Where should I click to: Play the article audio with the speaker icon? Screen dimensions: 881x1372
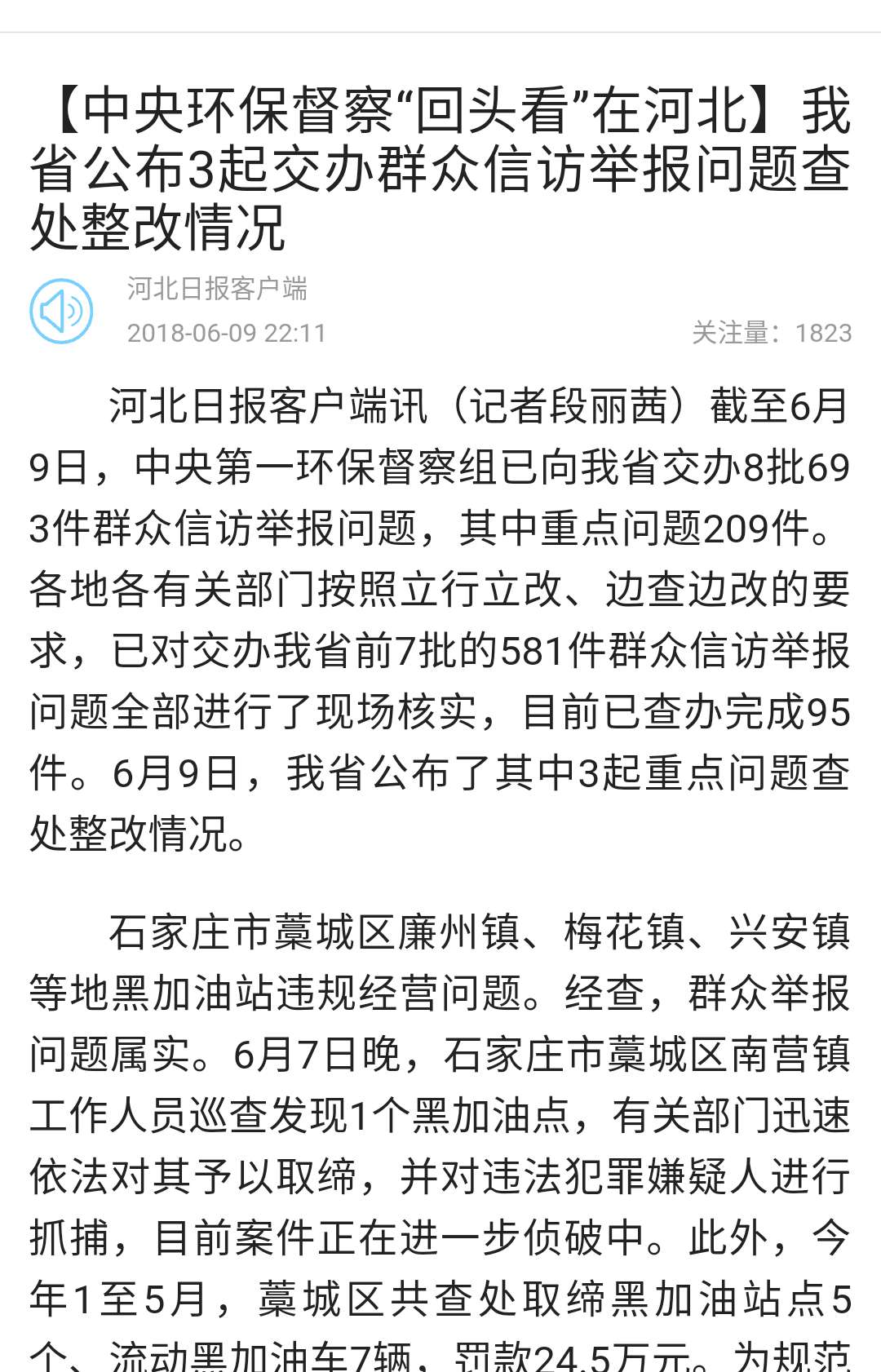pyautogui.click(x=61, y=311)
